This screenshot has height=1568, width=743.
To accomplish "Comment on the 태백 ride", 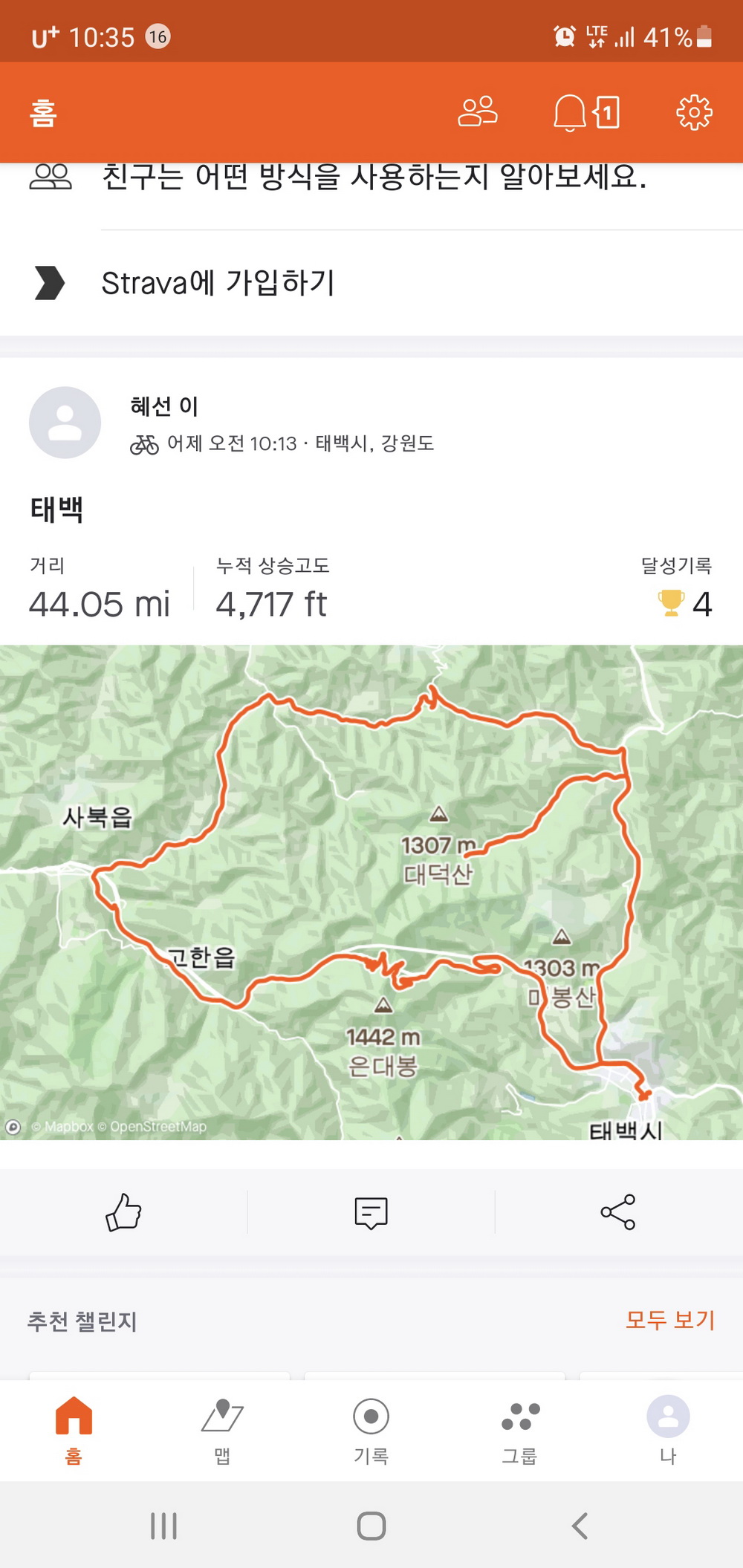I will click(x=371, y=1212).
